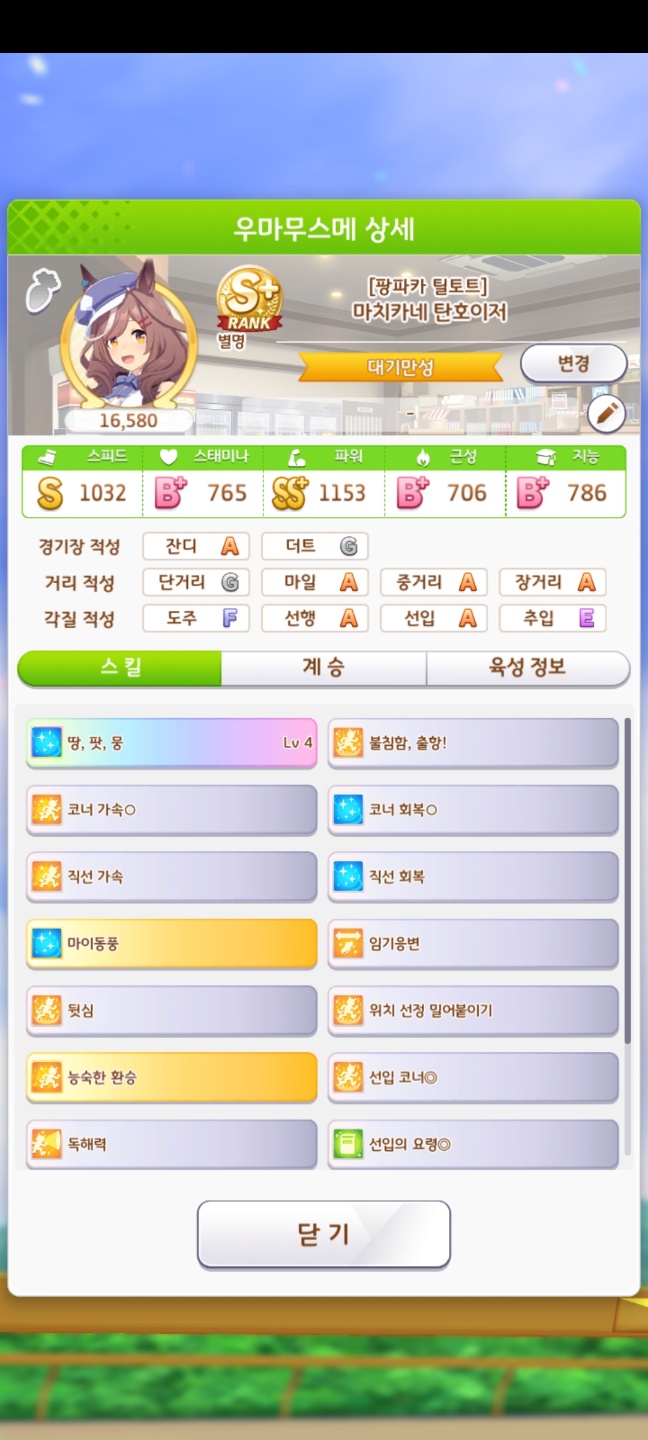The width and height of the screenshot is (648, 1440).
Task: Open the 코너 가속○ skill
Action: (171, 810)
